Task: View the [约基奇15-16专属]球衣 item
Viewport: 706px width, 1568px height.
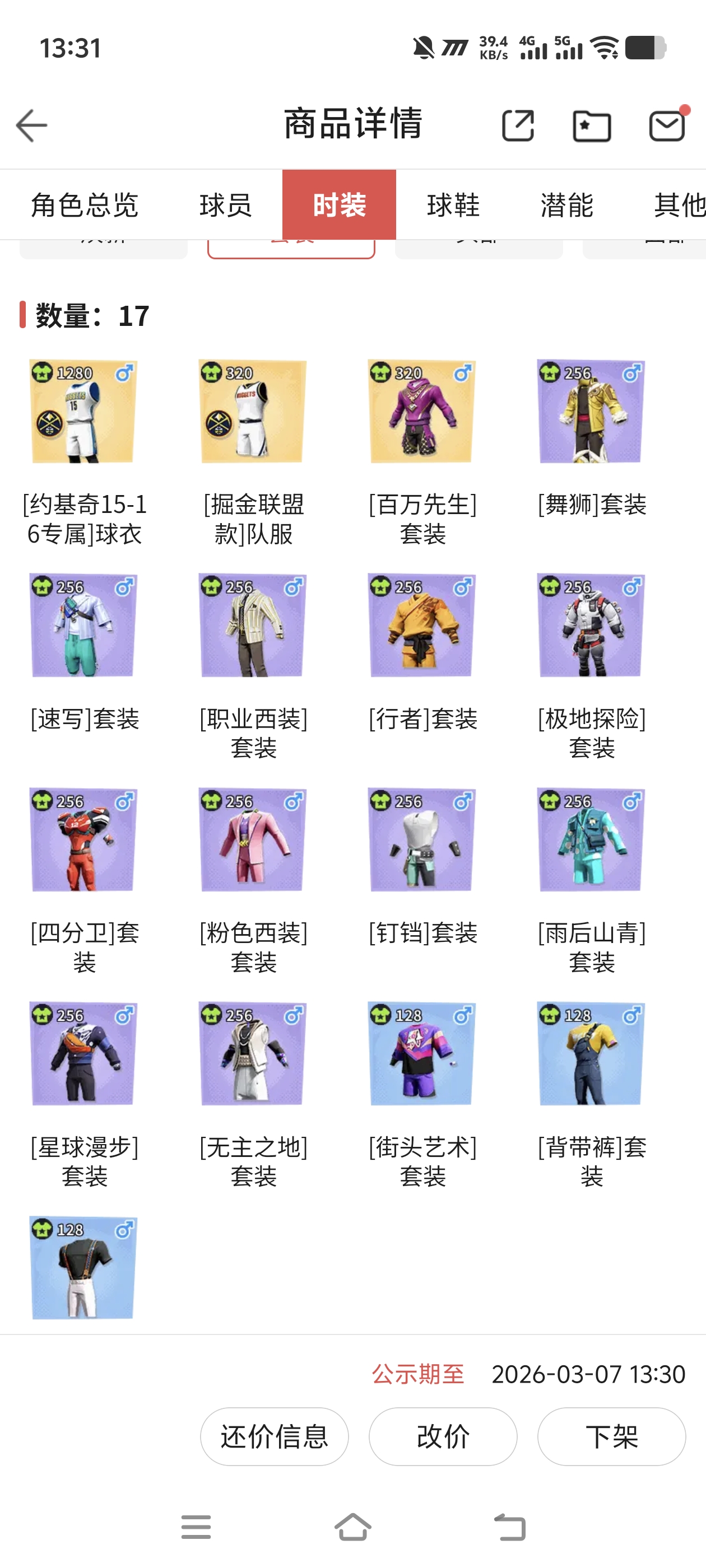Action: pos(84,412)
